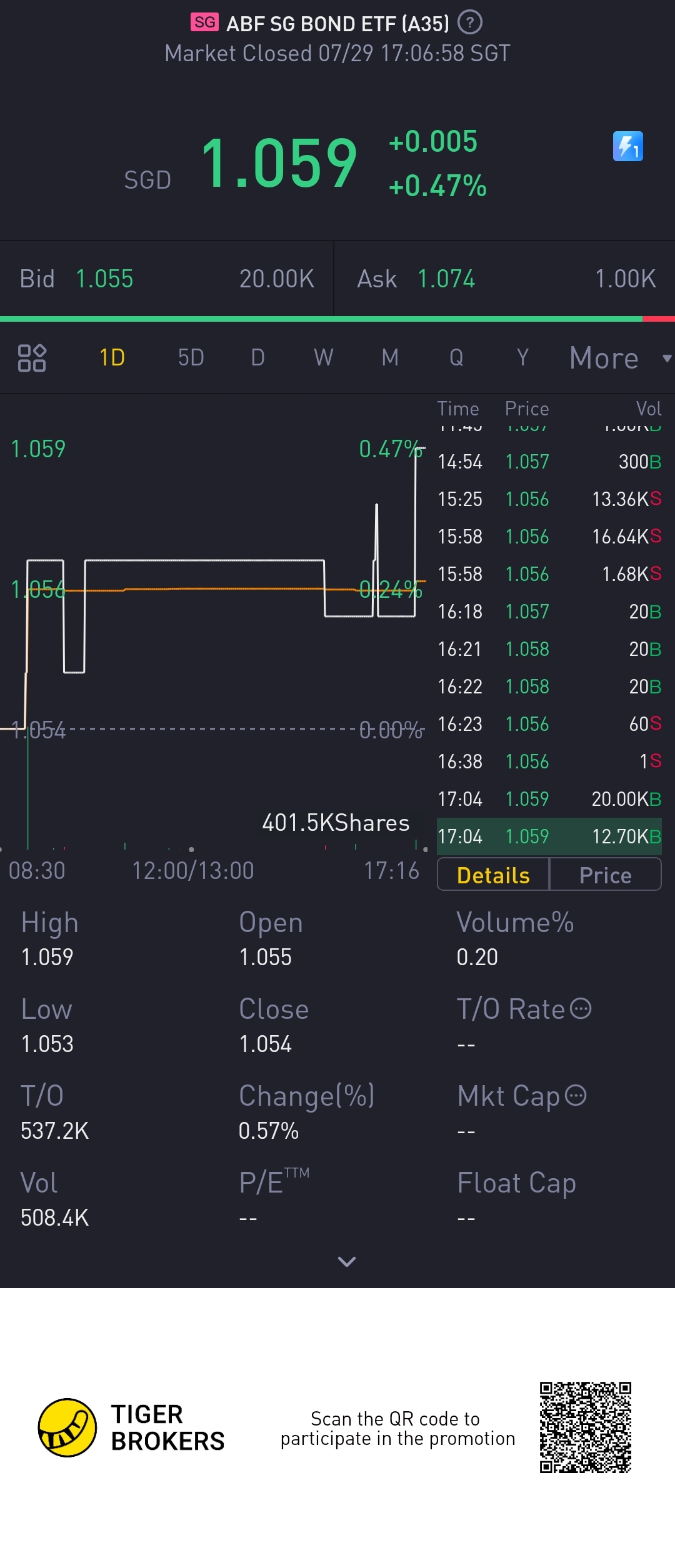This screenshot has width=675, height=1568.
Task: Open the lightning quick trade icon
Action: point(627,147)
